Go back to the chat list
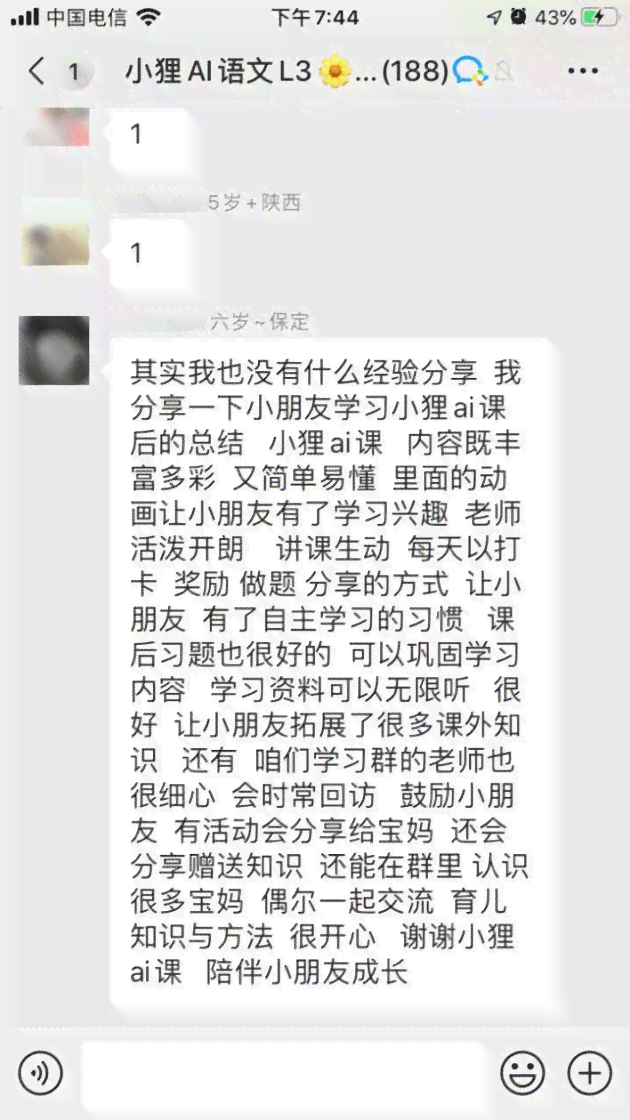The image size is (630, 1120). 38,72
